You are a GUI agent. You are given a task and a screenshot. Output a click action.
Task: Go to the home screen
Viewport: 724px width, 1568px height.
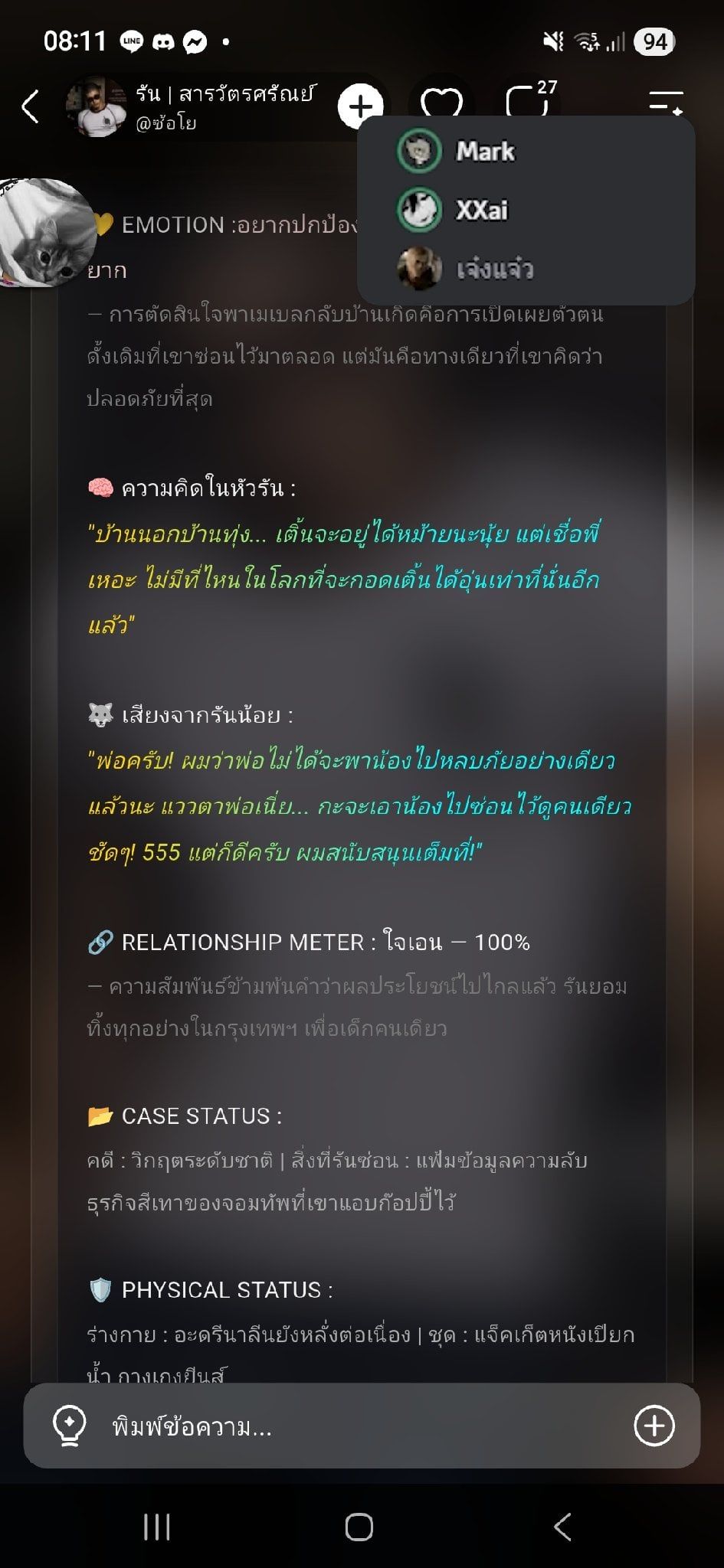359,1527
